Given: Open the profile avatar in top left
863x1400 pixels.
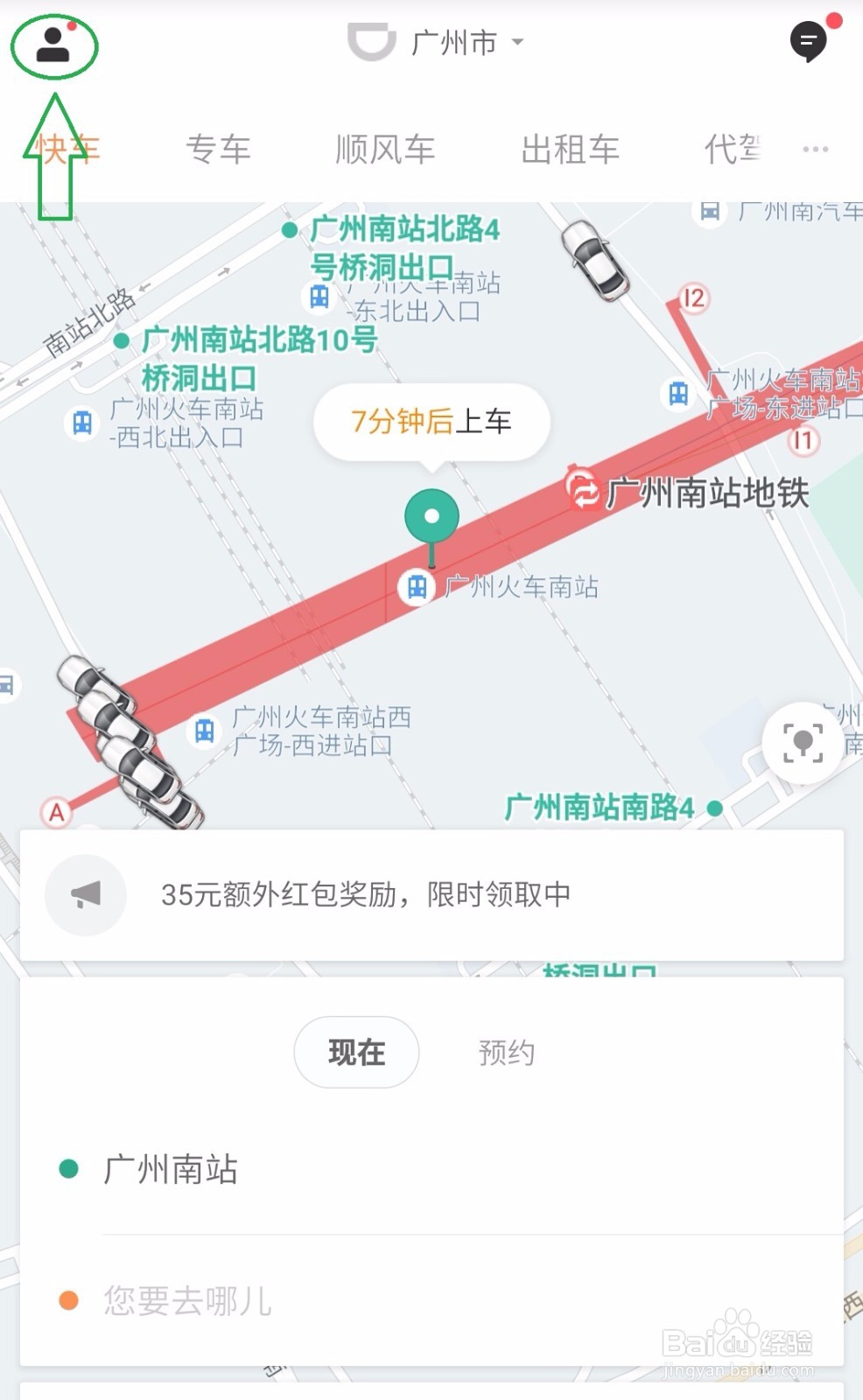Looking at the screenshot, I should [53, 45].
